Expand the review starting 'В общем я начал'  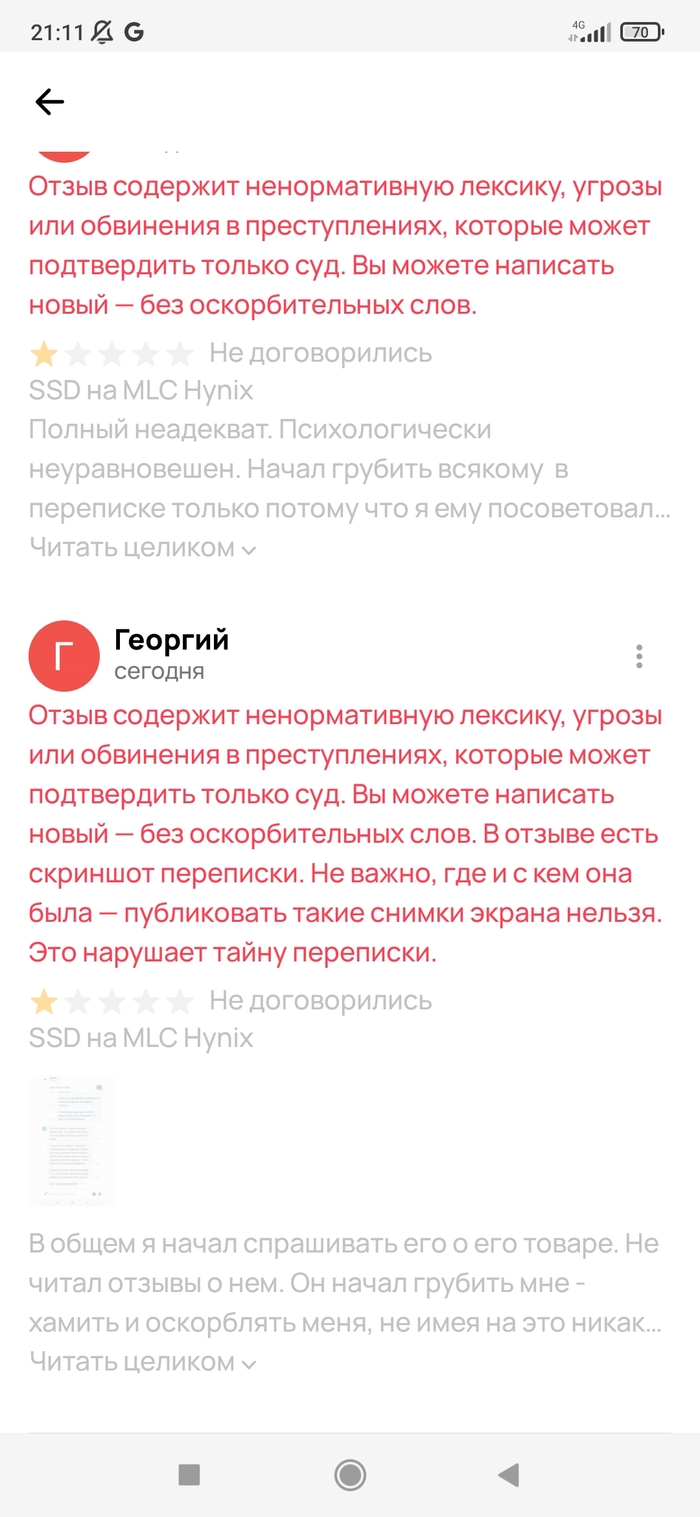tap(143, 1361)
